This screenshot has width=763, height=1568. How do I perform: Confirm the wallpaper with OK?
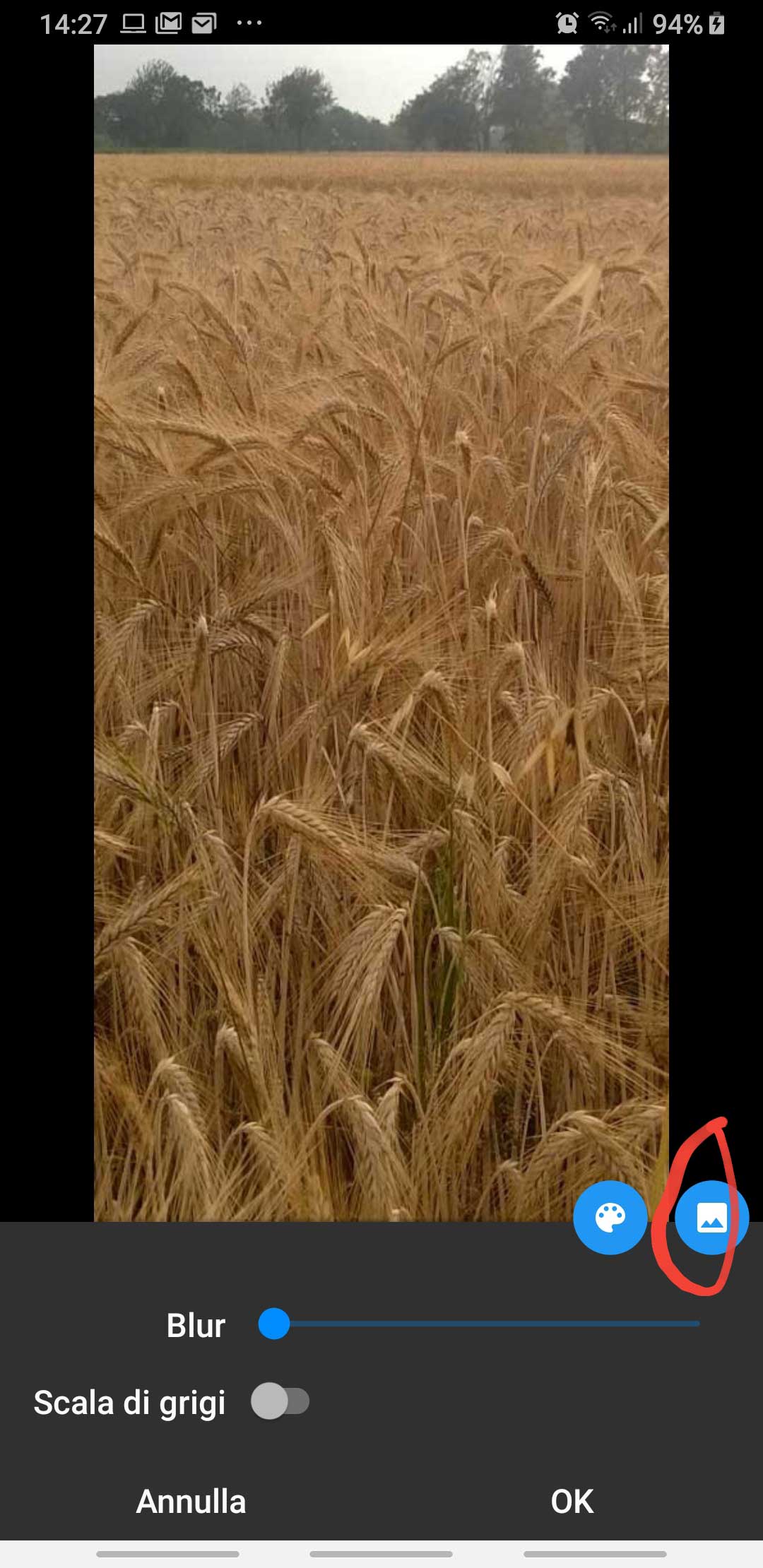[x=572, y=1502]
